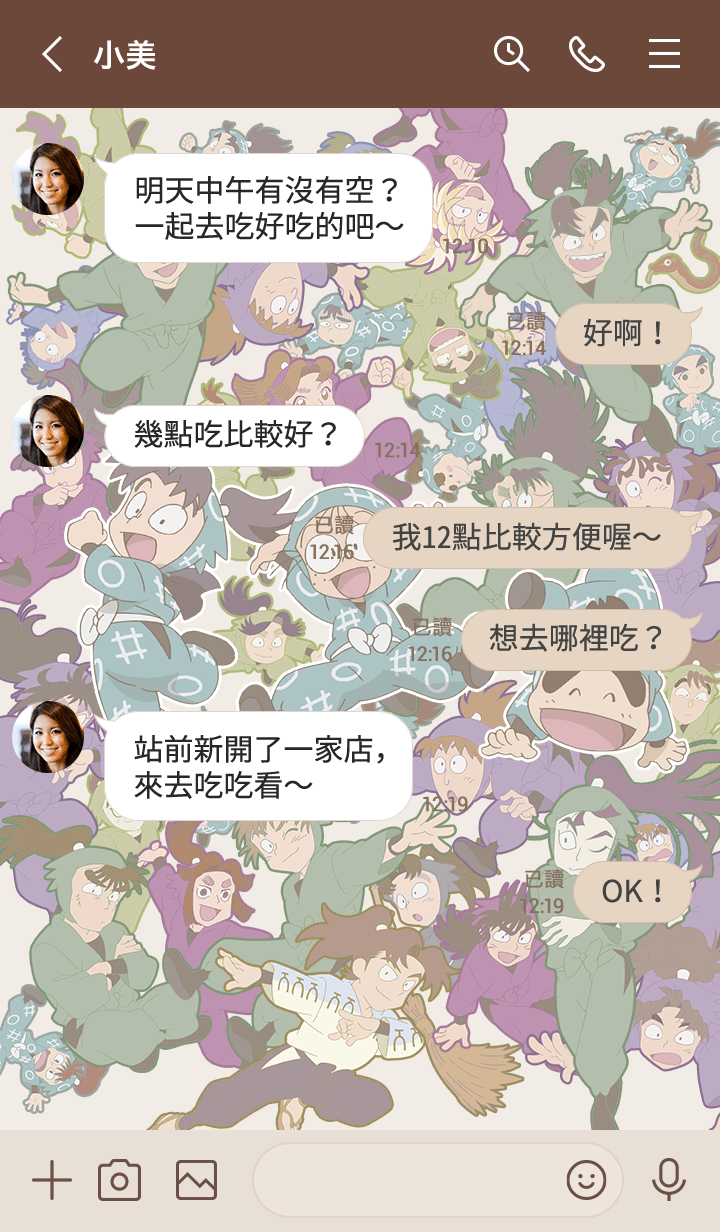
Task: View 小美's profile picture beside 幾點吃比較好？
Action: 48,431
